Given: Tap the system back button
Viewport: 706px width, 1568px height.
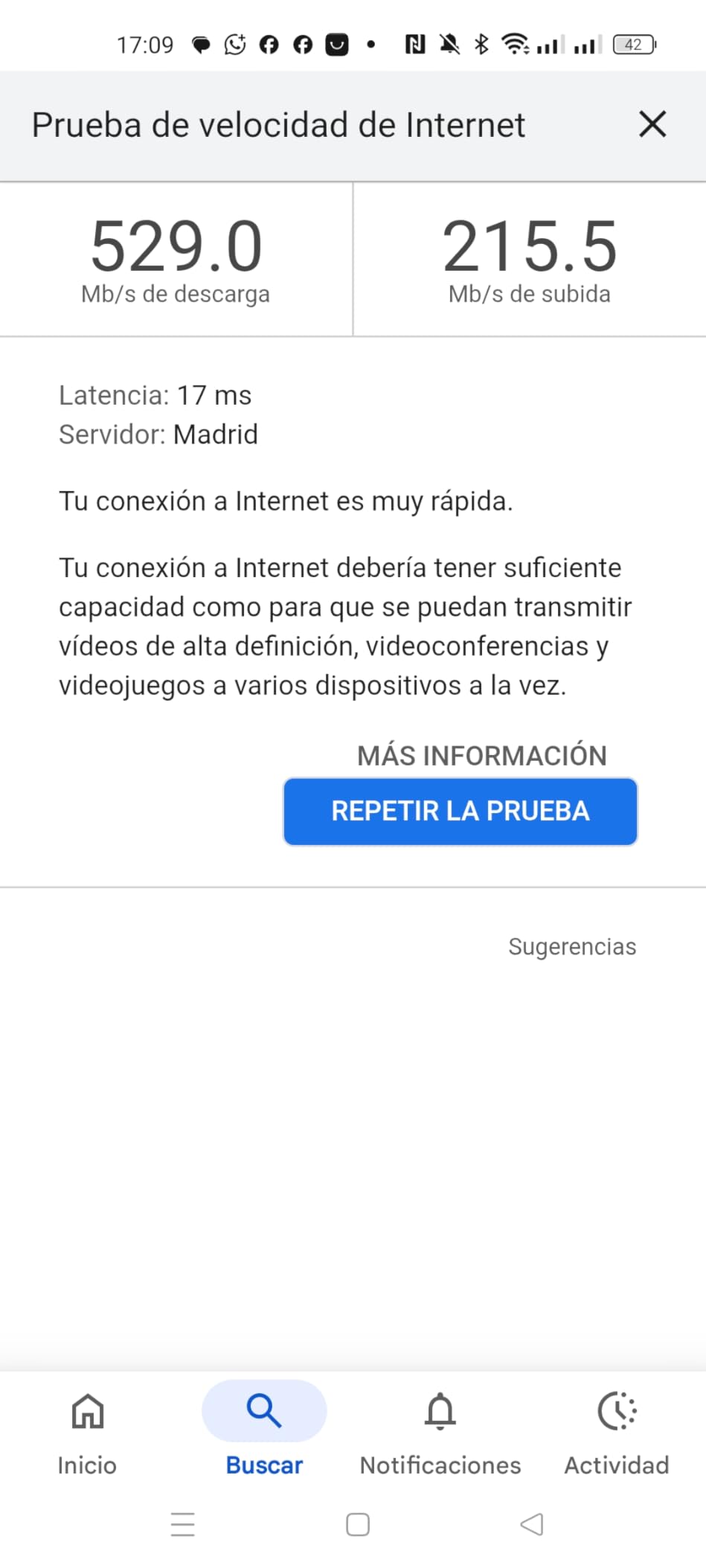Looking at the screenshot, I should 531,1524.
